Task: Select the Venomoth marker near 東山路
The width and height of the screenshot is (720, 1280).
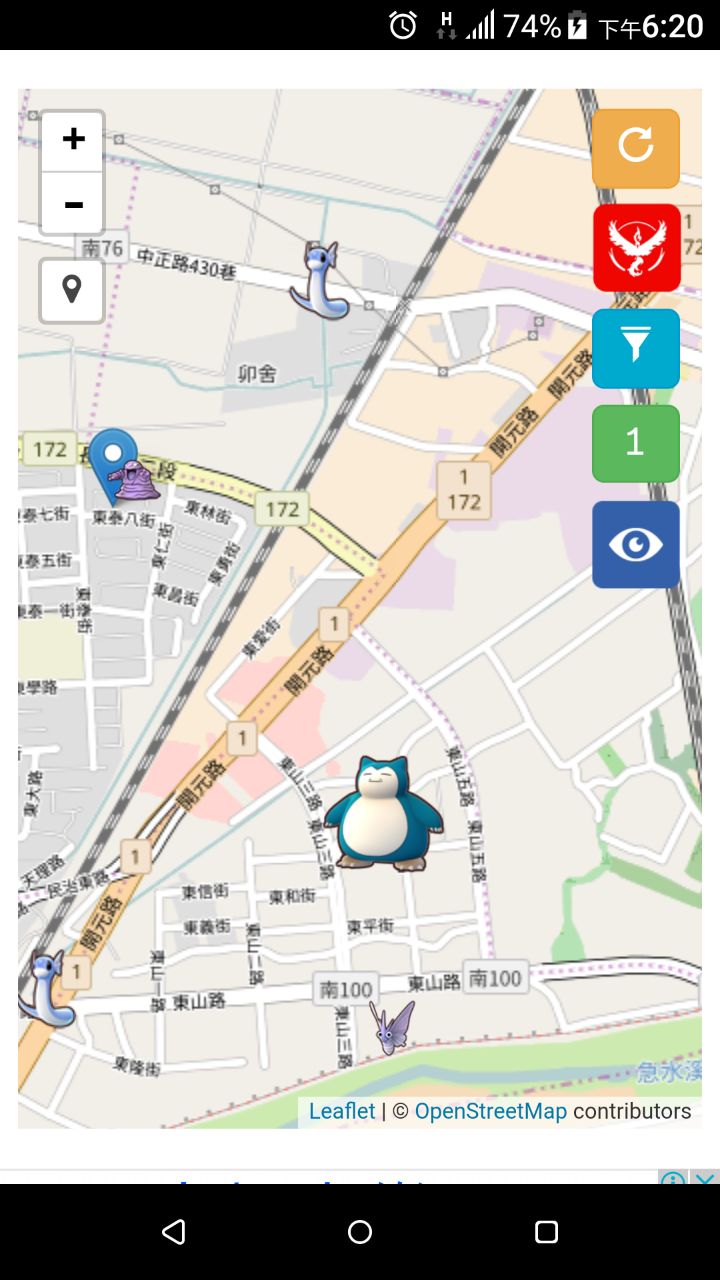Action: pos(391,1027)
